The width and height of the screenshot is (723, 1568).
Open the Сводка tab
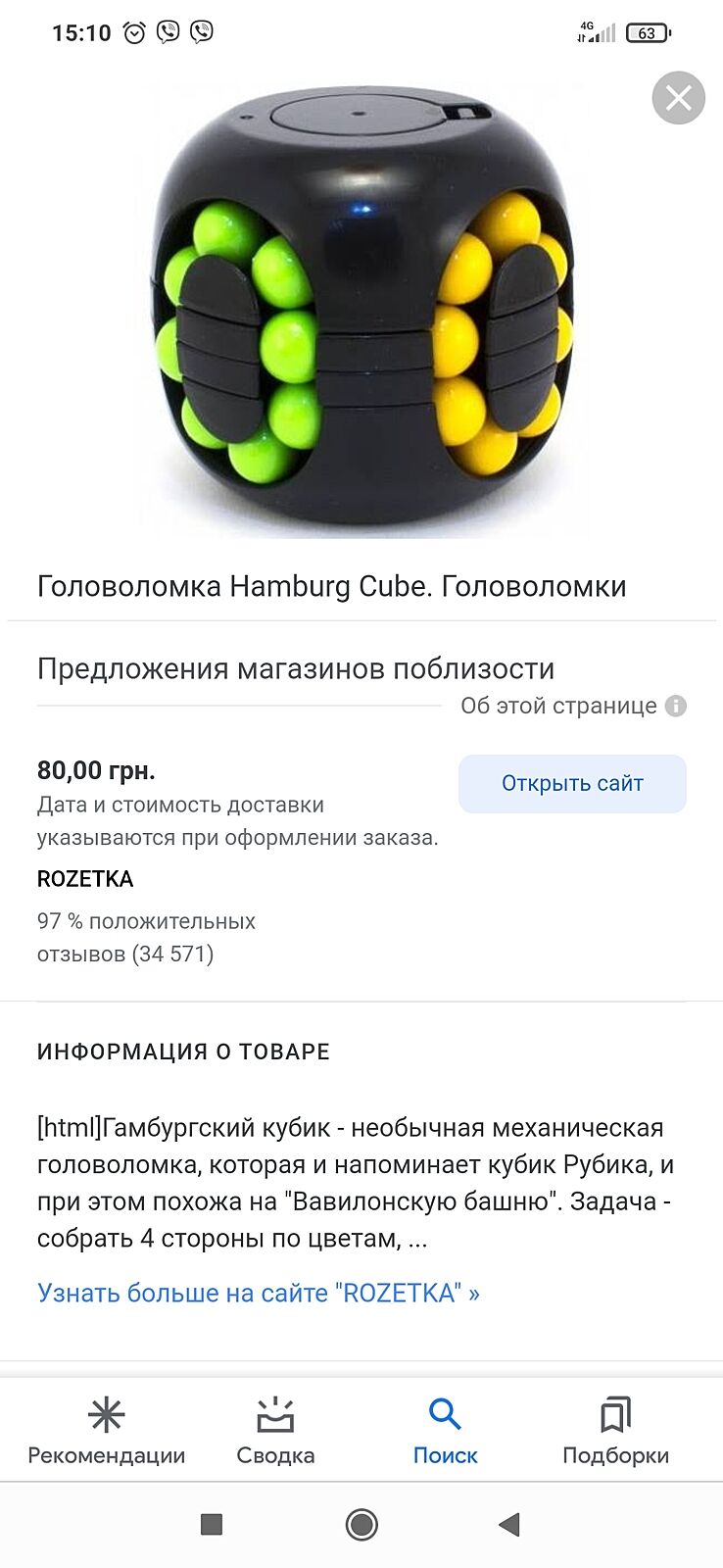point(275,1431)
